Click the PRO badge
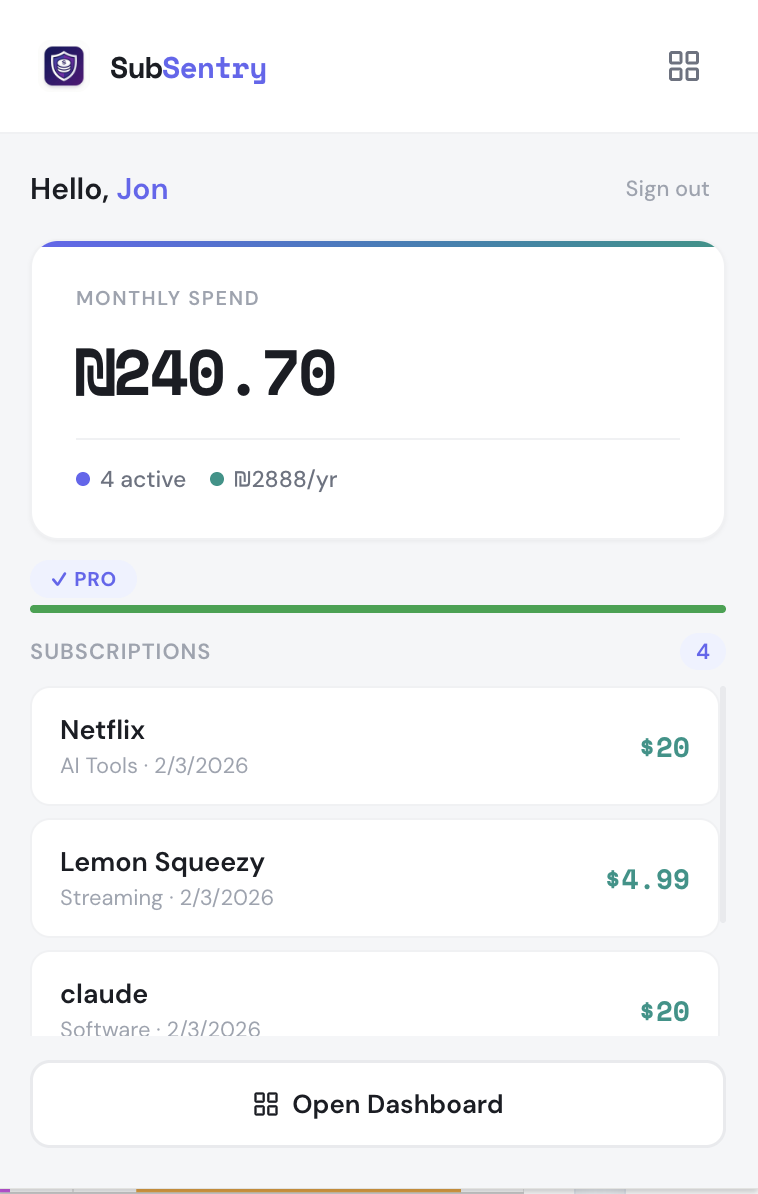 [x=83, y=579]
